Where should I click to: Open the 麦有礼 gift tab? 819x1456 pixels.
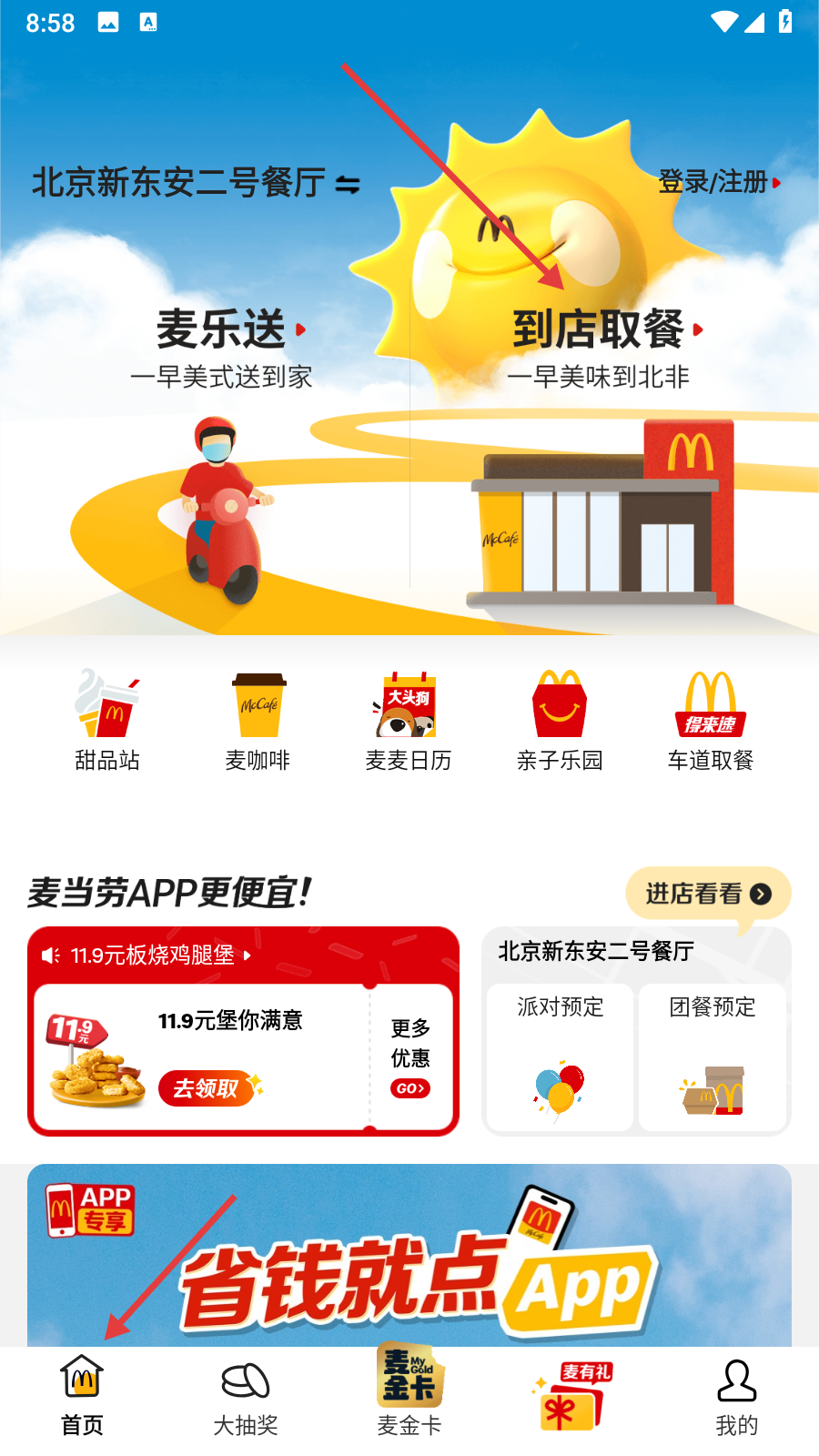572,1397
